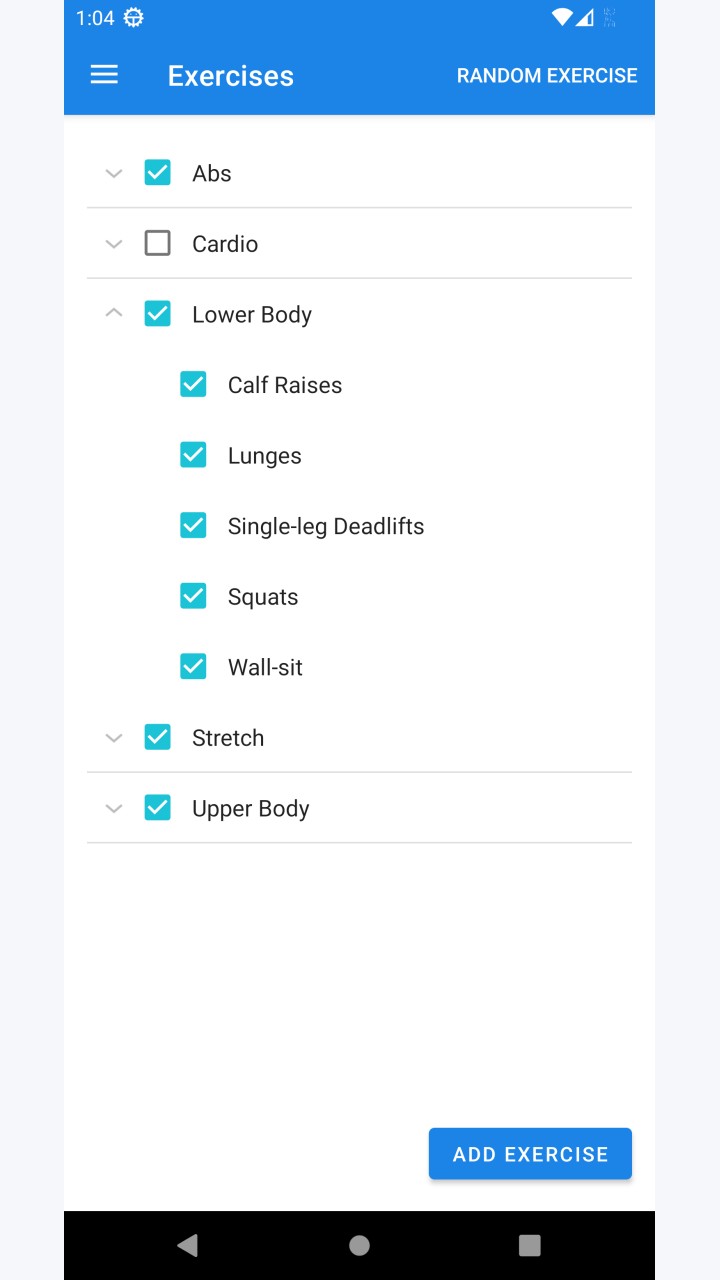This screenshot has width=720, height=1280.
Task: Deselect the Lunges checkbox
Action: 193,455
